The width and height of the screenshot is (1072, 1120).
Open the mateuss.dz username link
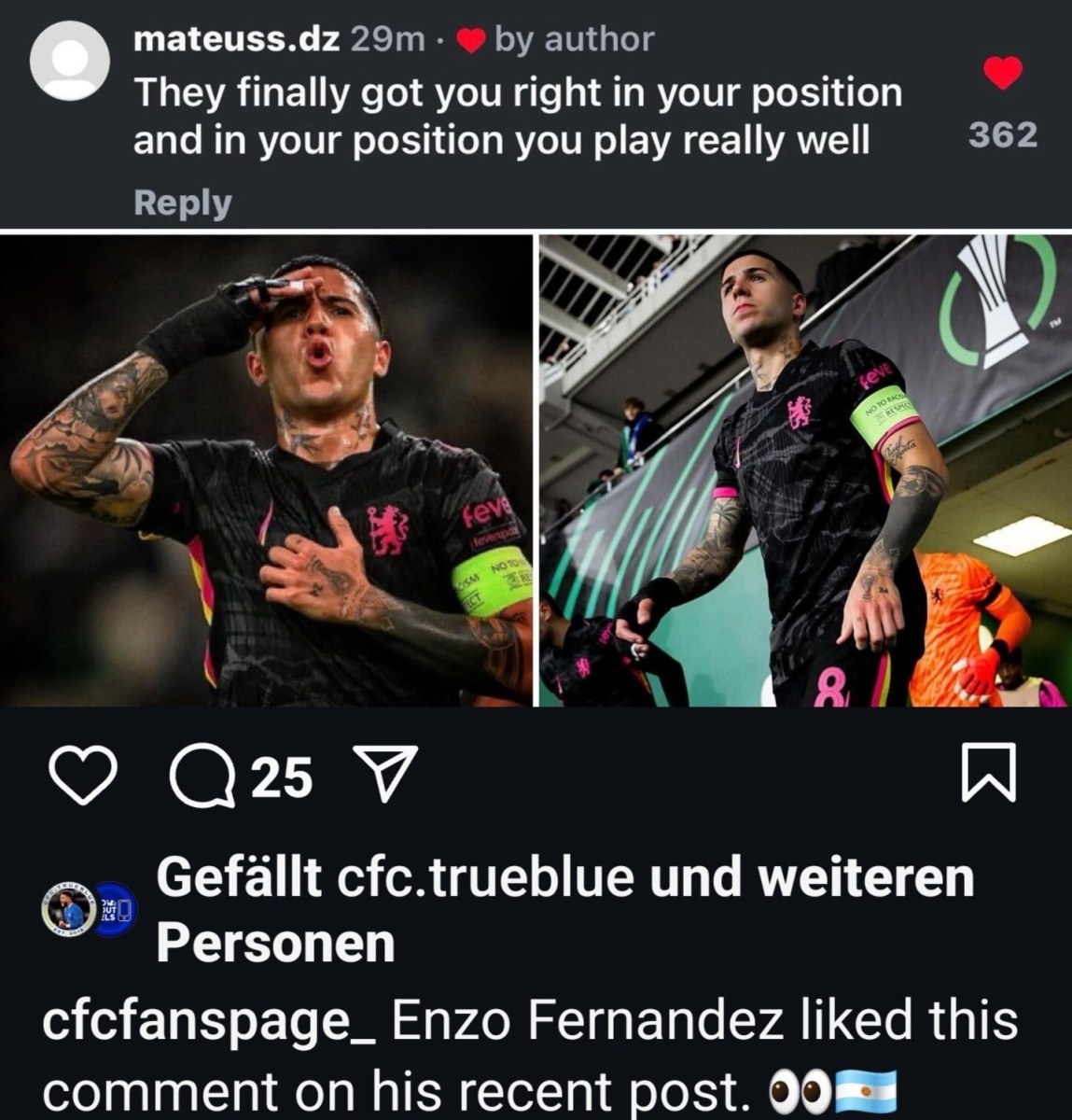(x=233, y=40)
